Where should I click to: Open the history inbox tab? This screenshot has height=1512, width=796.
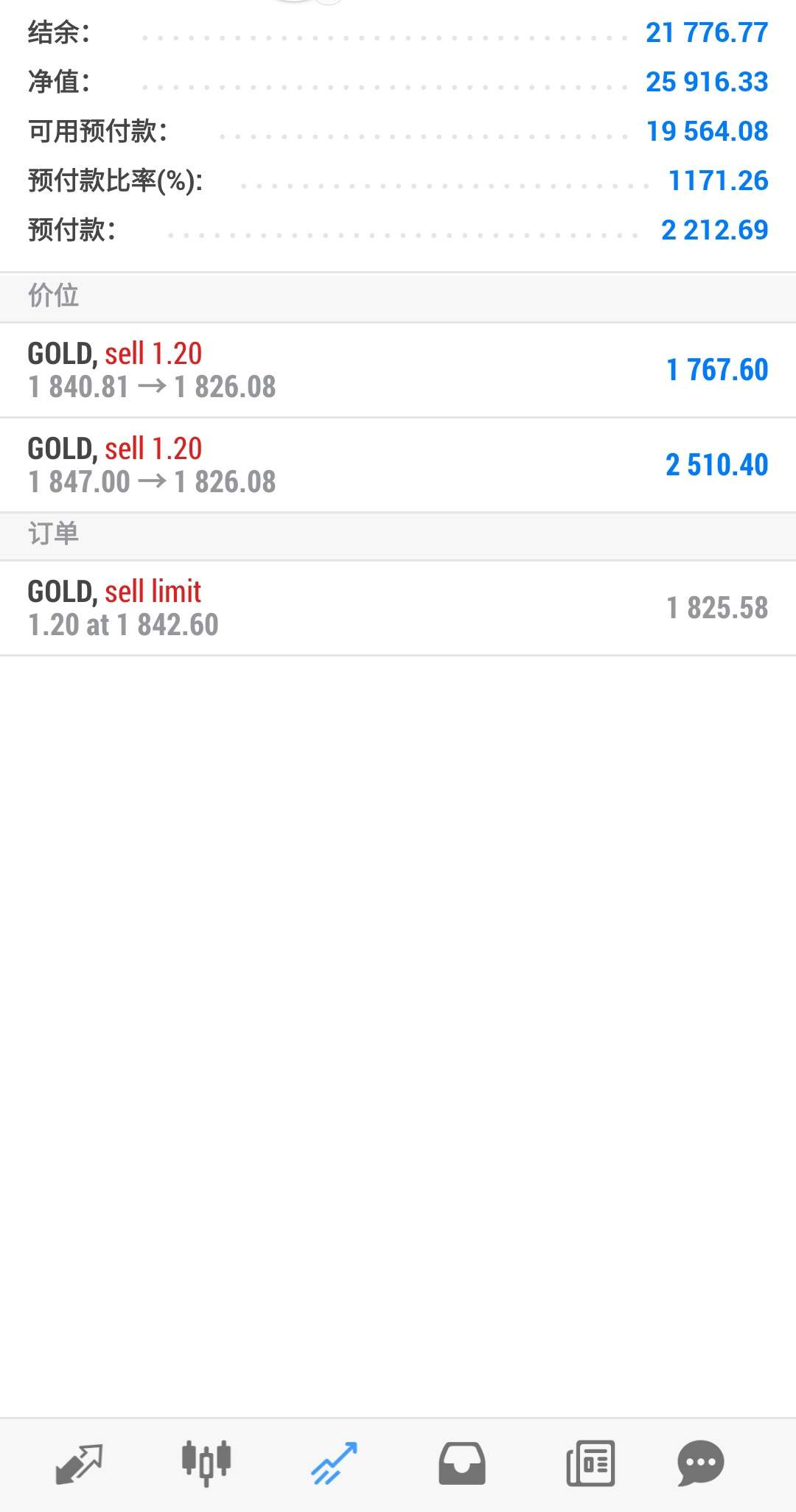point(462,1463)
